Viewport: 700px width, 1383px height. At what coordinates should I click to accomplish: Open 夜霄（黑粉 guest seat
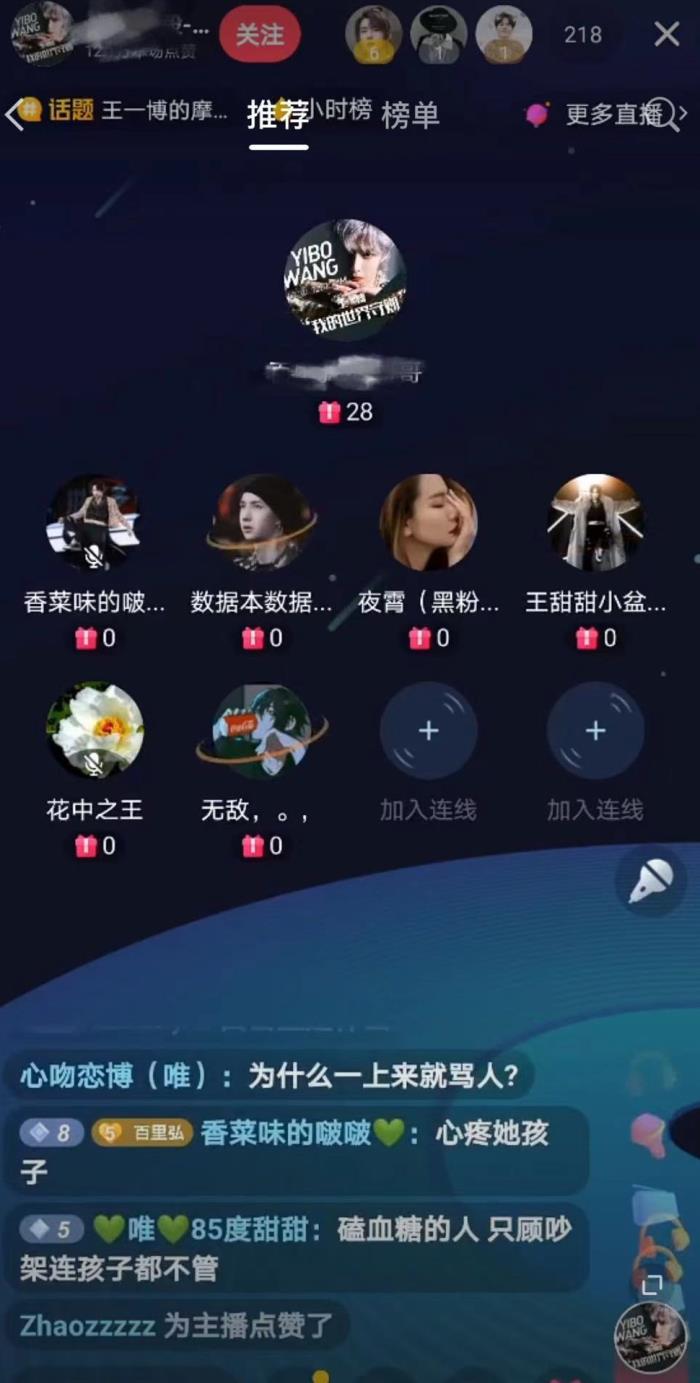pos(428,523)
